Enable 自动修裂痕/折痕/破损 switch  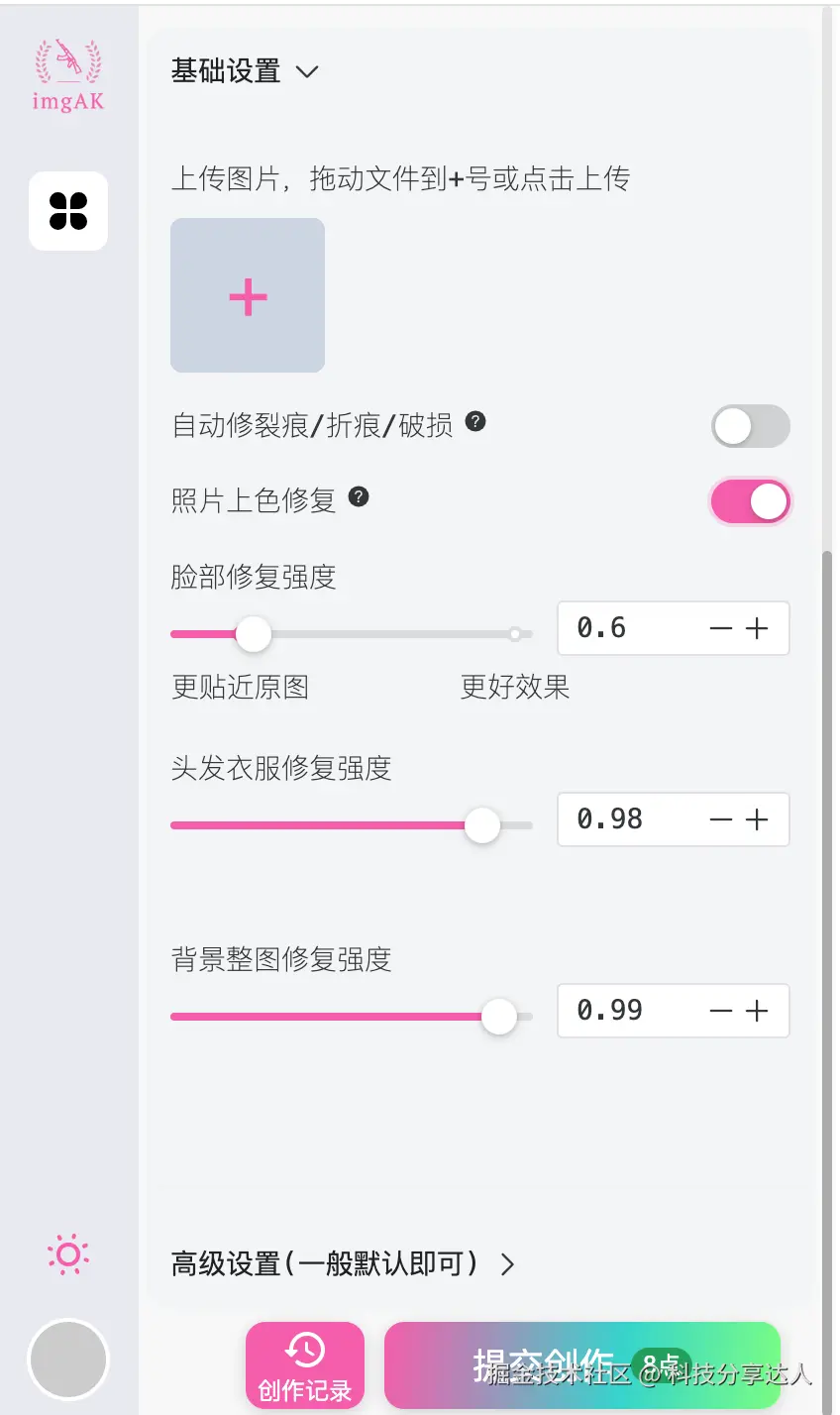tap(750, 426)
